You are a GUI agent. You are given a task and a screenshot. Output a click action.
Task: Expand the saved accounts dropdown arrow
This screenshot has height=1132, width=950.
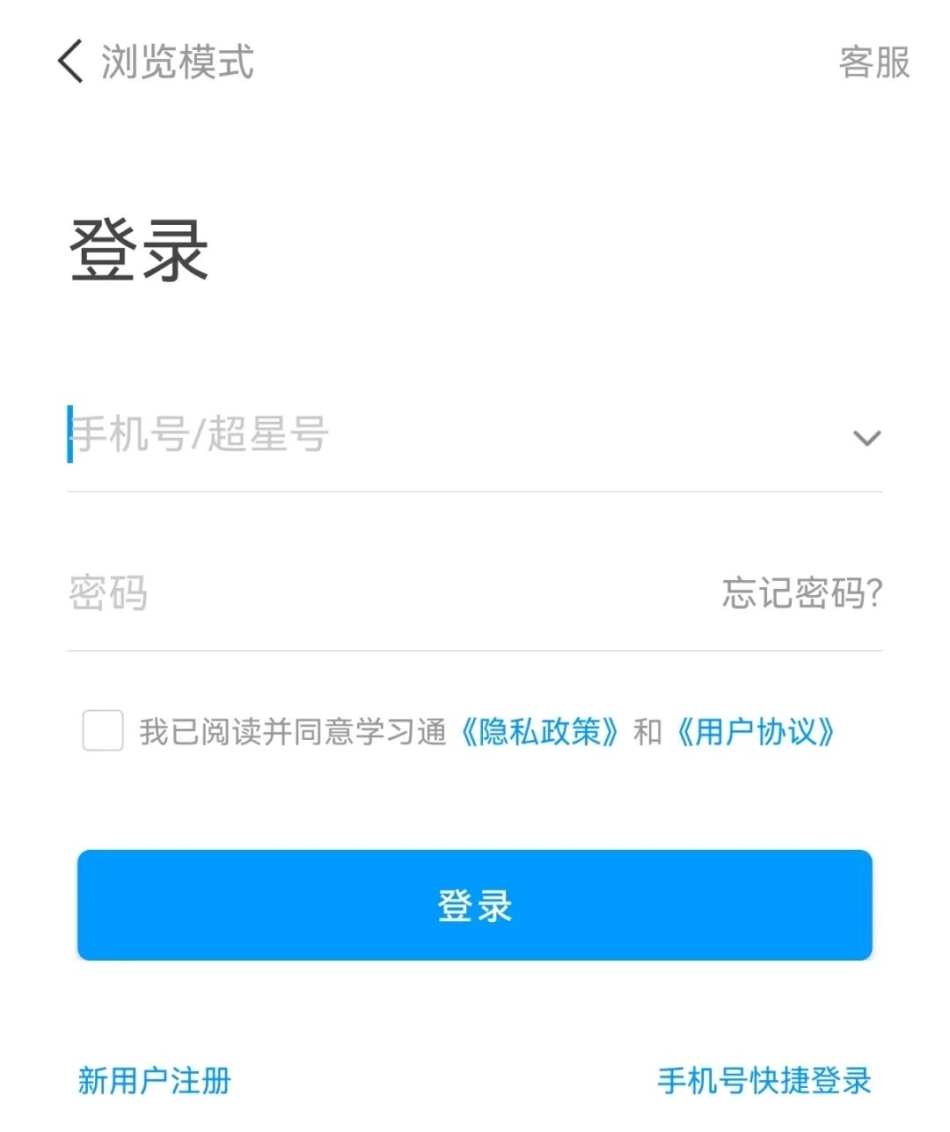click(866, 438)
